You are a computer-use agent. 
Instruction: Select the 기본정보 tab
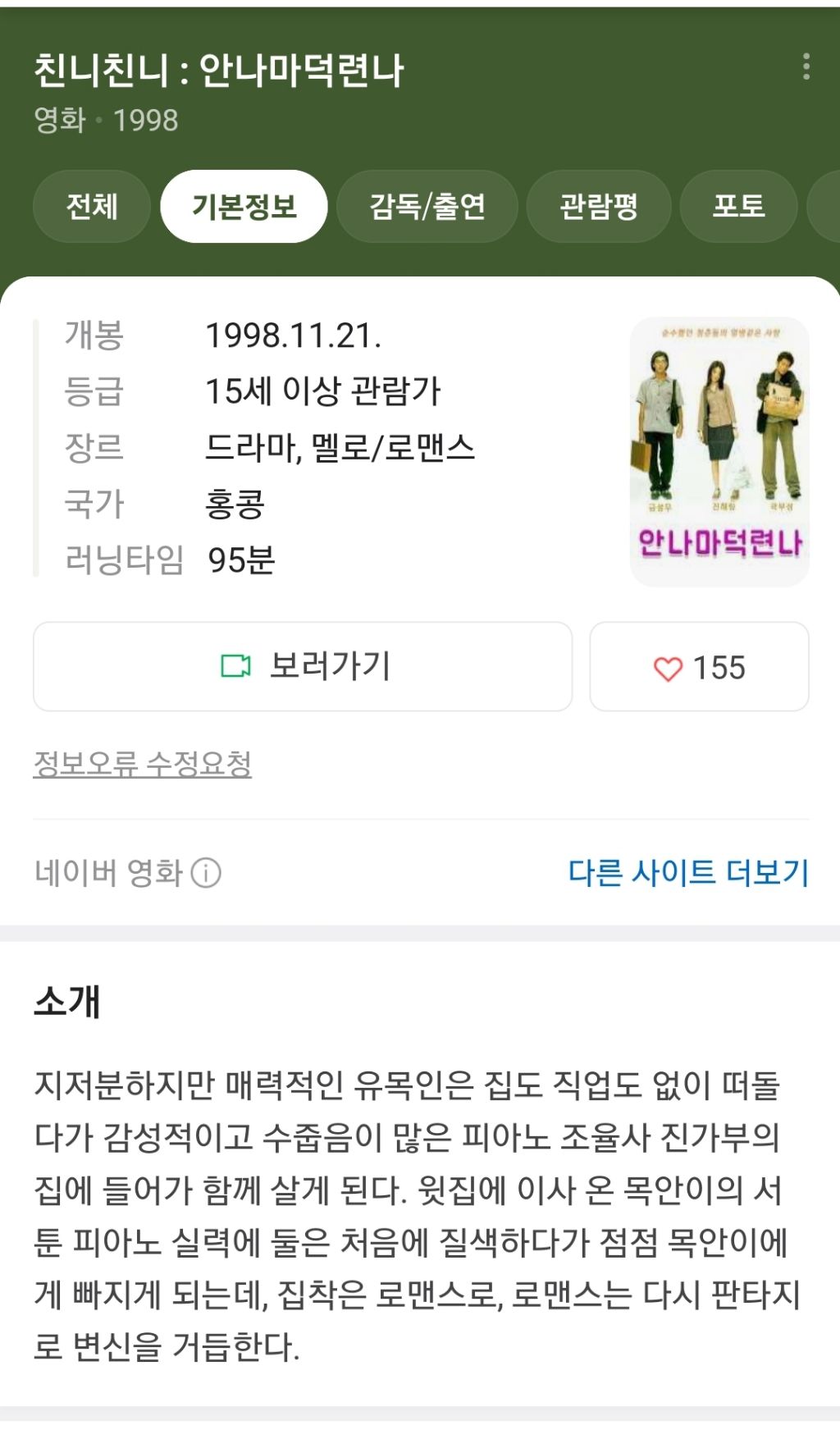(244, 207)
